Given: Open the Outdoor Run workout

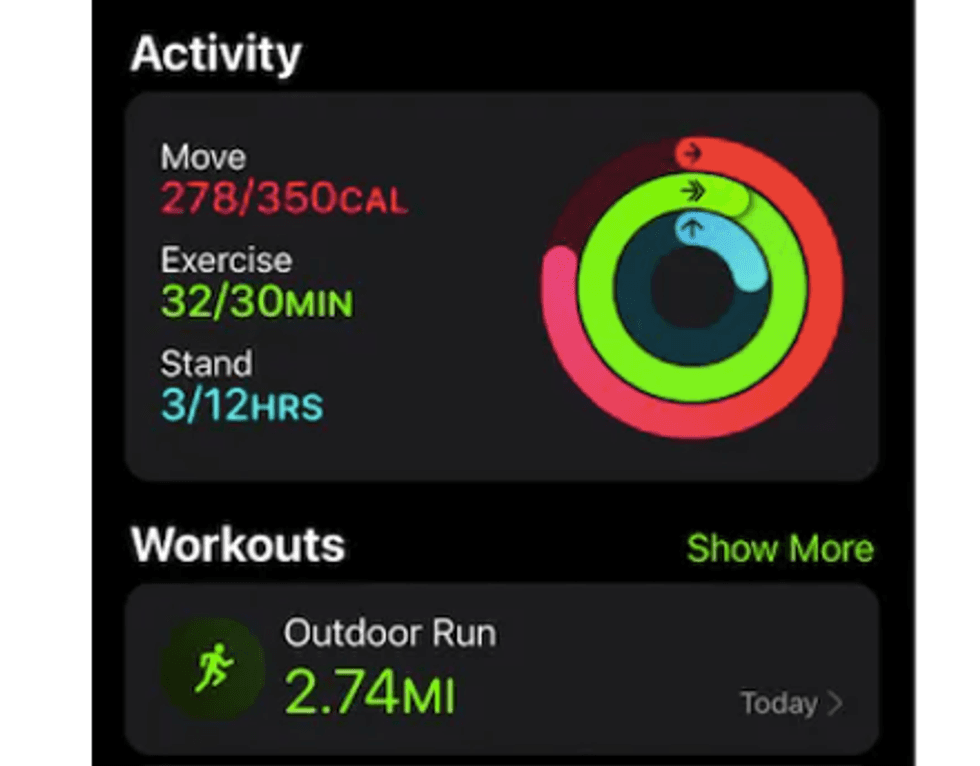Looking at the screenshot, I should (x=501, y=668).
